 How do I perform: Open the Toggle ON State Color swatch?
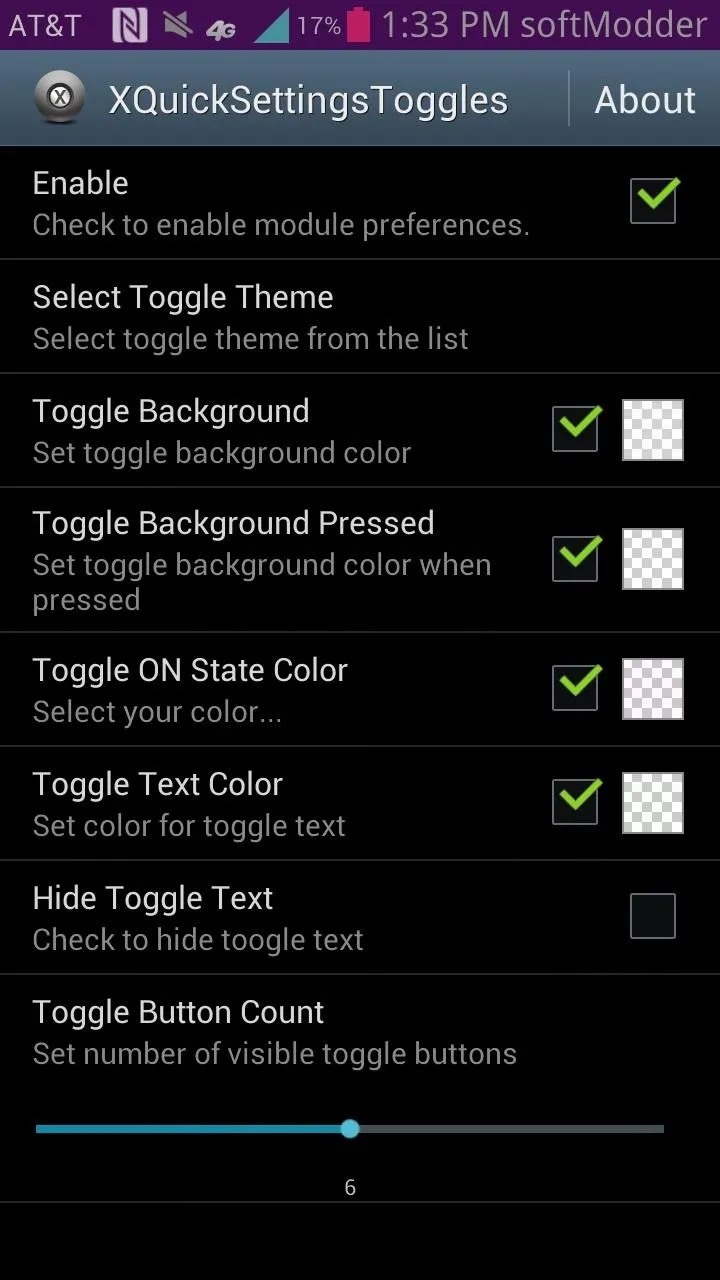(x=653, y=689)
